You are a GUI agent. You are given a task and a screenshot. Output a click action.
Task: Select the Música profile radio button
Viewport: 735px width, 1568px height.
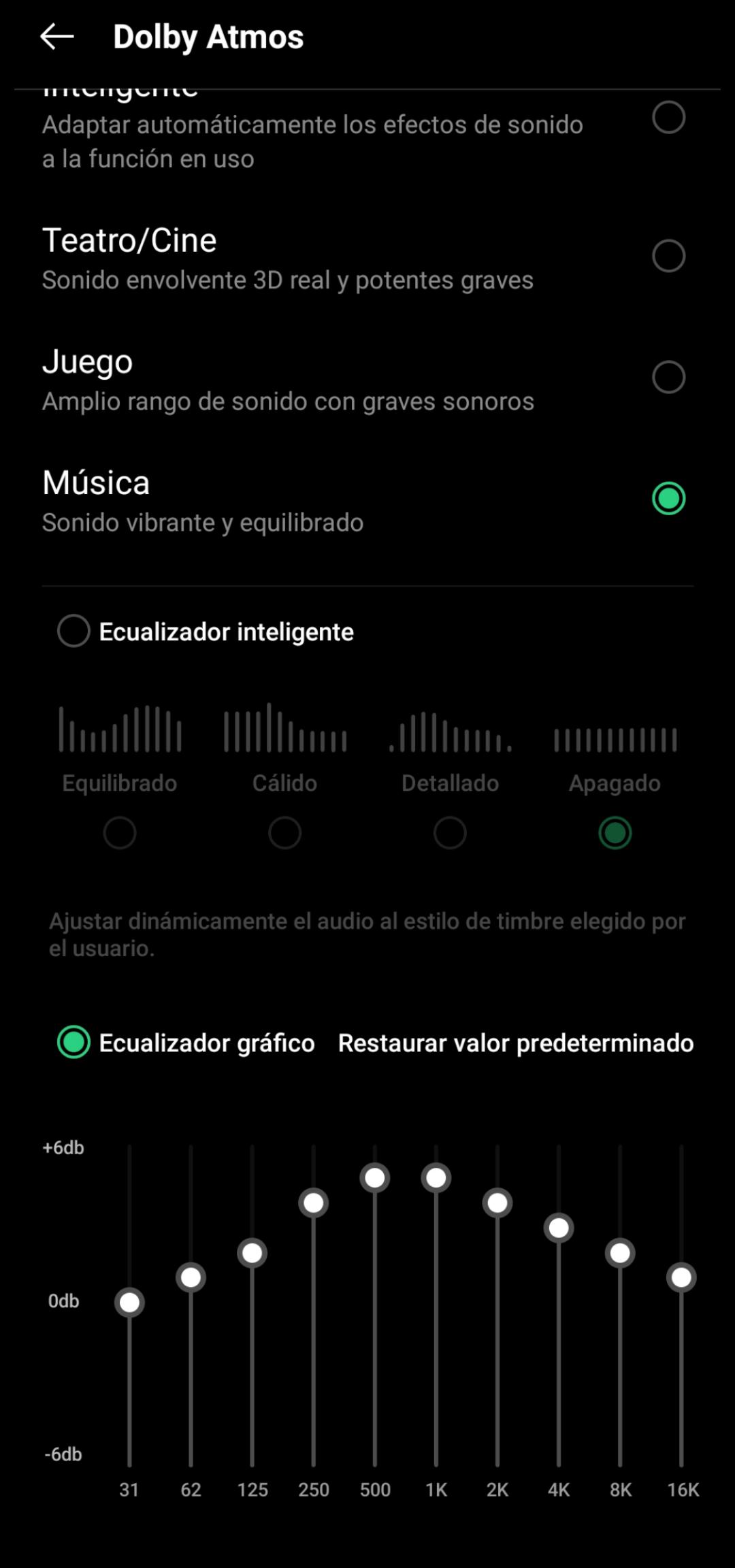point(668,498)
